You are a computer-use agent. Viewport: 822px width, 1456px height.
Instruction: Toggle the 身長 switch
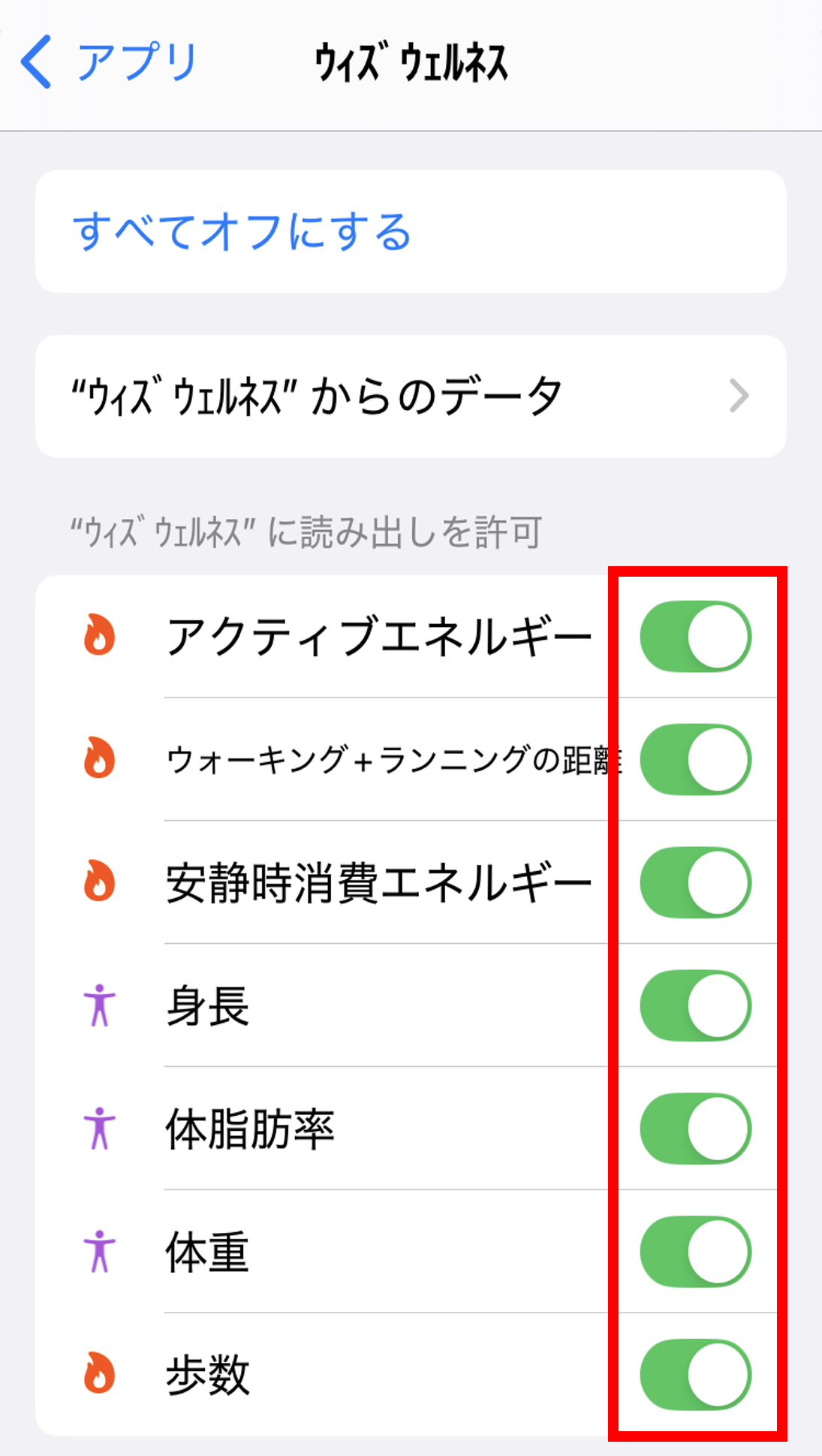coord(695,1005)
